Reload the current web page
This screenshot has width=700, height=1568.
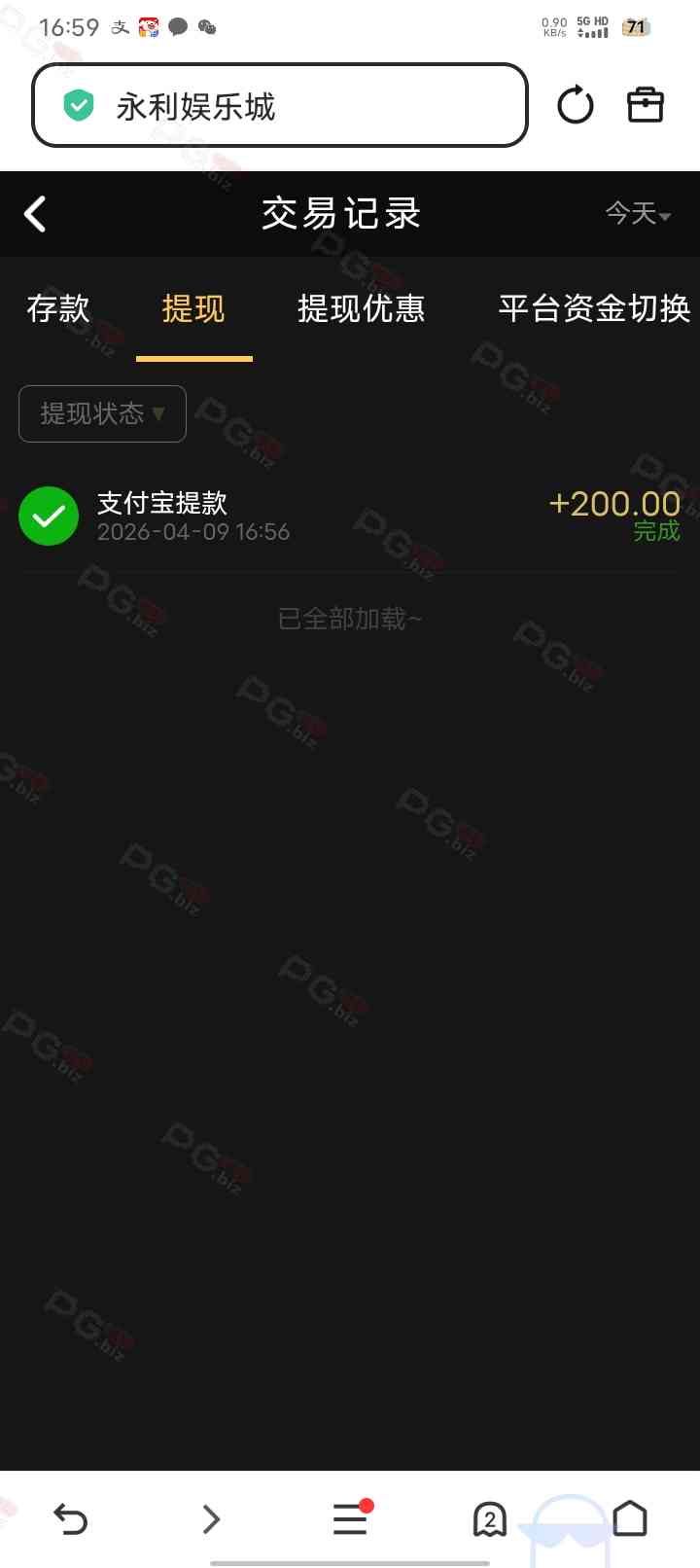point(575,105)
